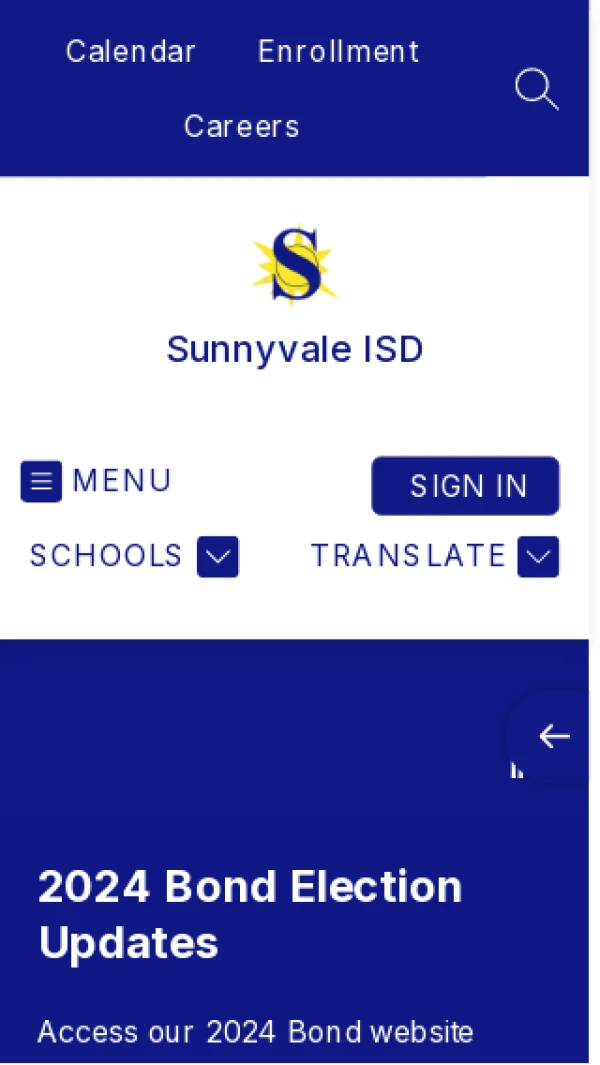Go to Sunnyvale ISD home link
Image resolution: width=600 pixels, height=1065 pixels.
point(294,349)
